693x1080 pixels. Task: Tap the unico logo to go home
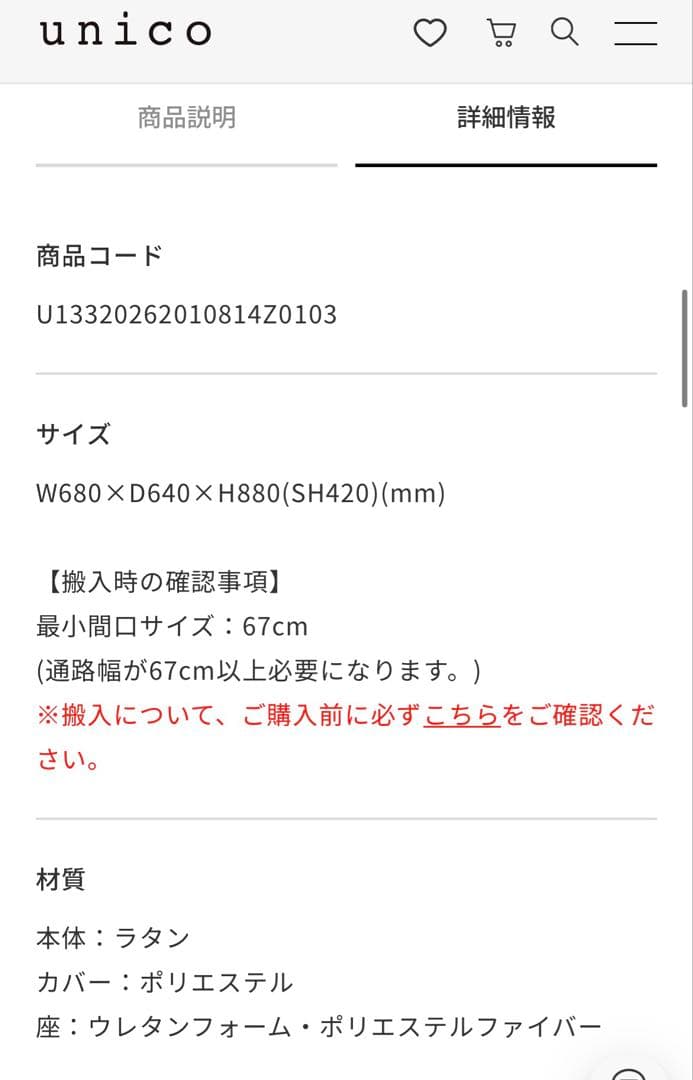click(126, 32)
